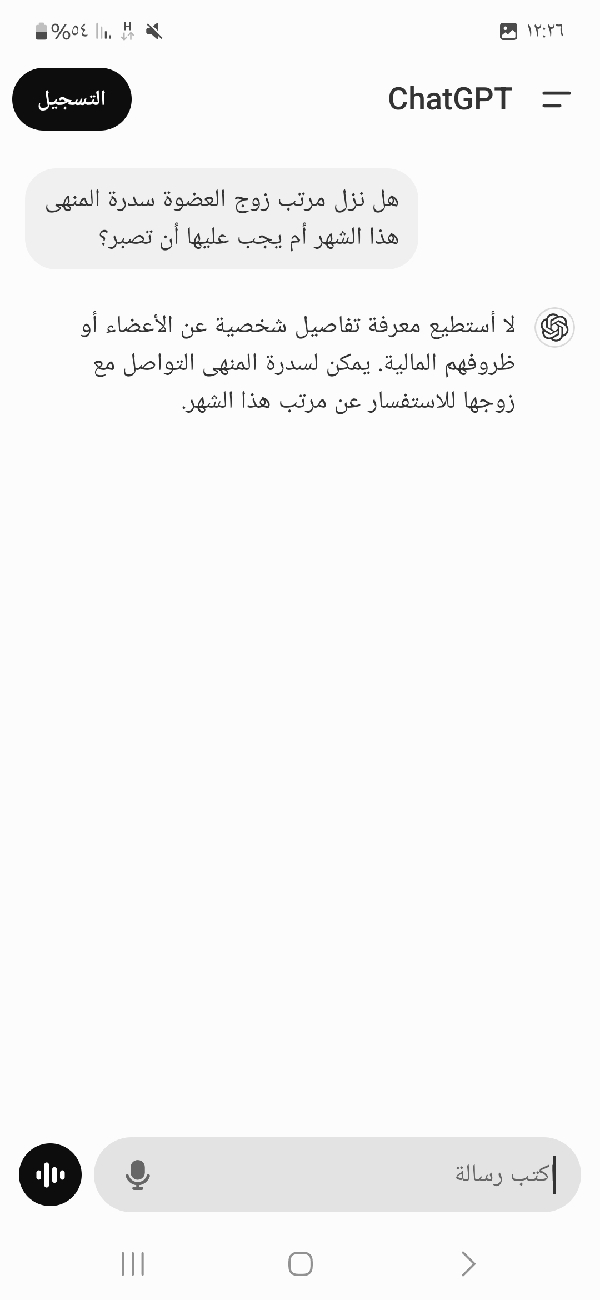The height and width of the screenshot is (1300, 600).
Task: Go to the phone's home screen
Action: [300, 1264]
